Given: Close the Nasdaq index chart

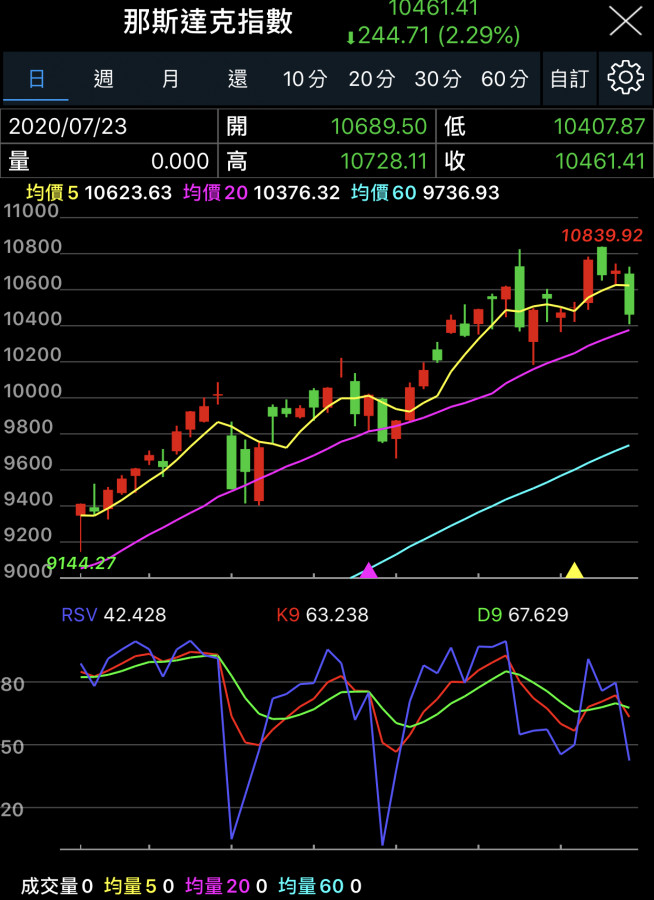Looking at the screenshot, I should [626, 21].
